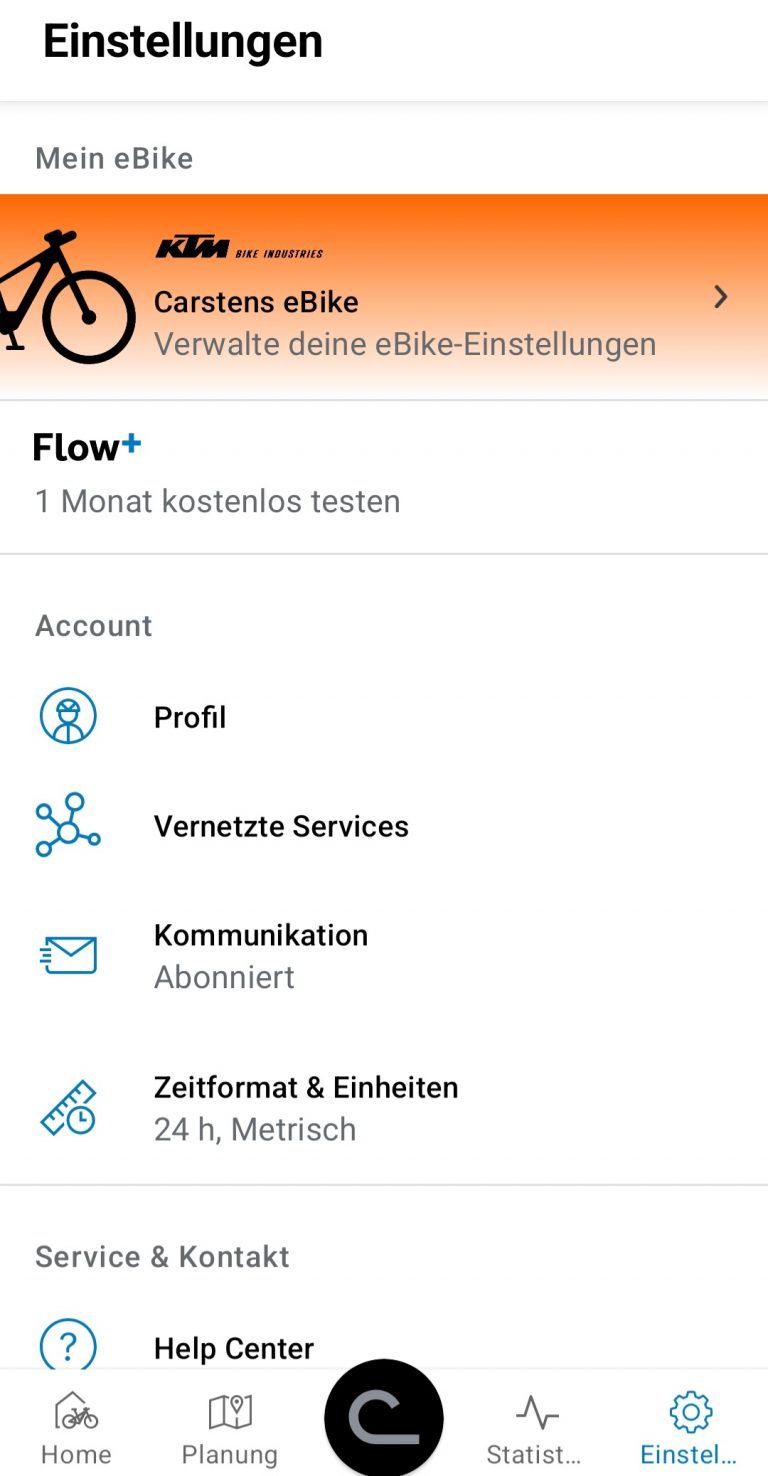Expand Carstens eBike settings via chevron
The image size is (768, 1476).
coord(721,297)
